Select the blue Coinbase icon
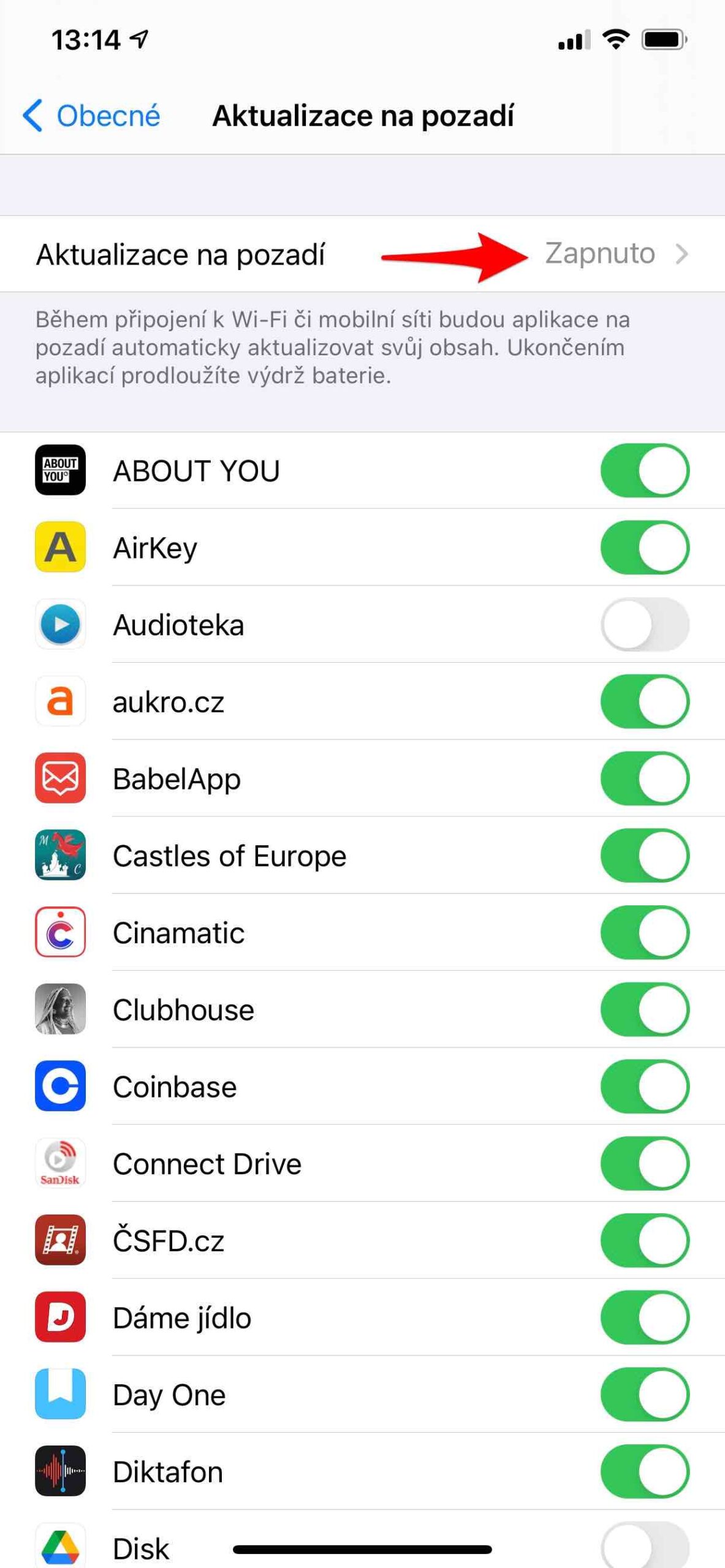Screen dimensions: 725x1568 [60, 1087]
